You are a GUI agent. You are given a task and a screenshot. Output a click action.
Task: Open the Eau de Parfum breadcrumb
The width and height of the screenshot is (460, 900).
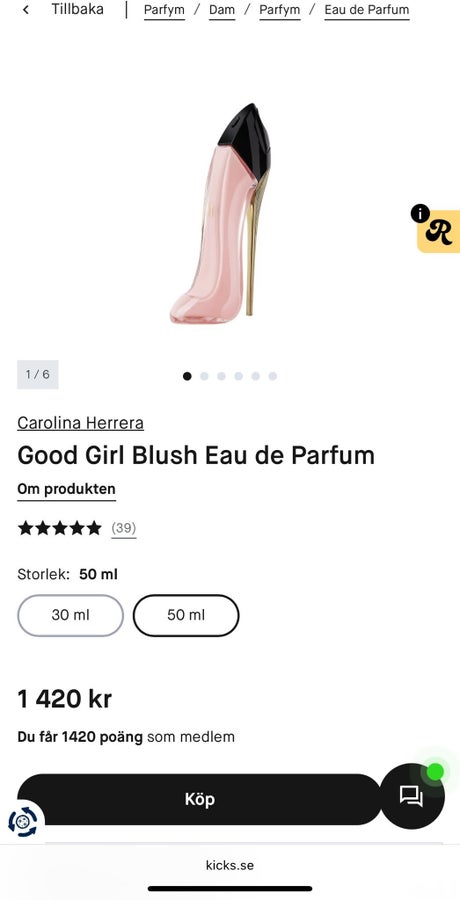(366, 10)
